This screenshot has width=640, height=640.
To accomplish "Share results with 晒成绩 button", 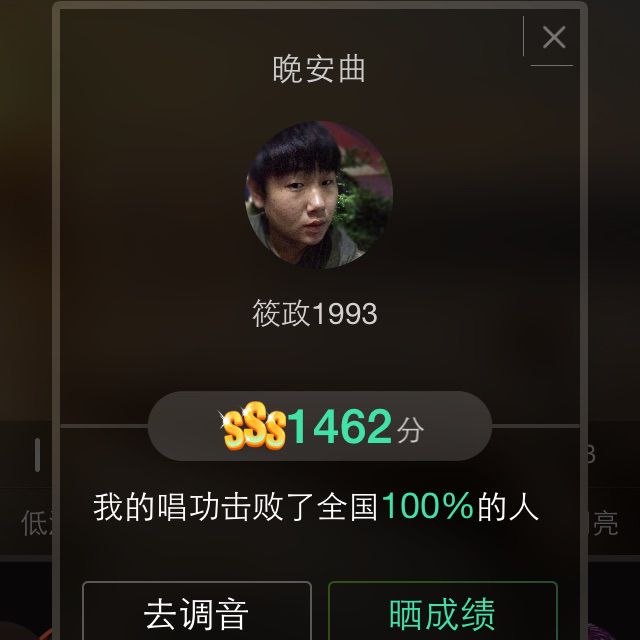I will pyautogui.click(x=442, y=612).
